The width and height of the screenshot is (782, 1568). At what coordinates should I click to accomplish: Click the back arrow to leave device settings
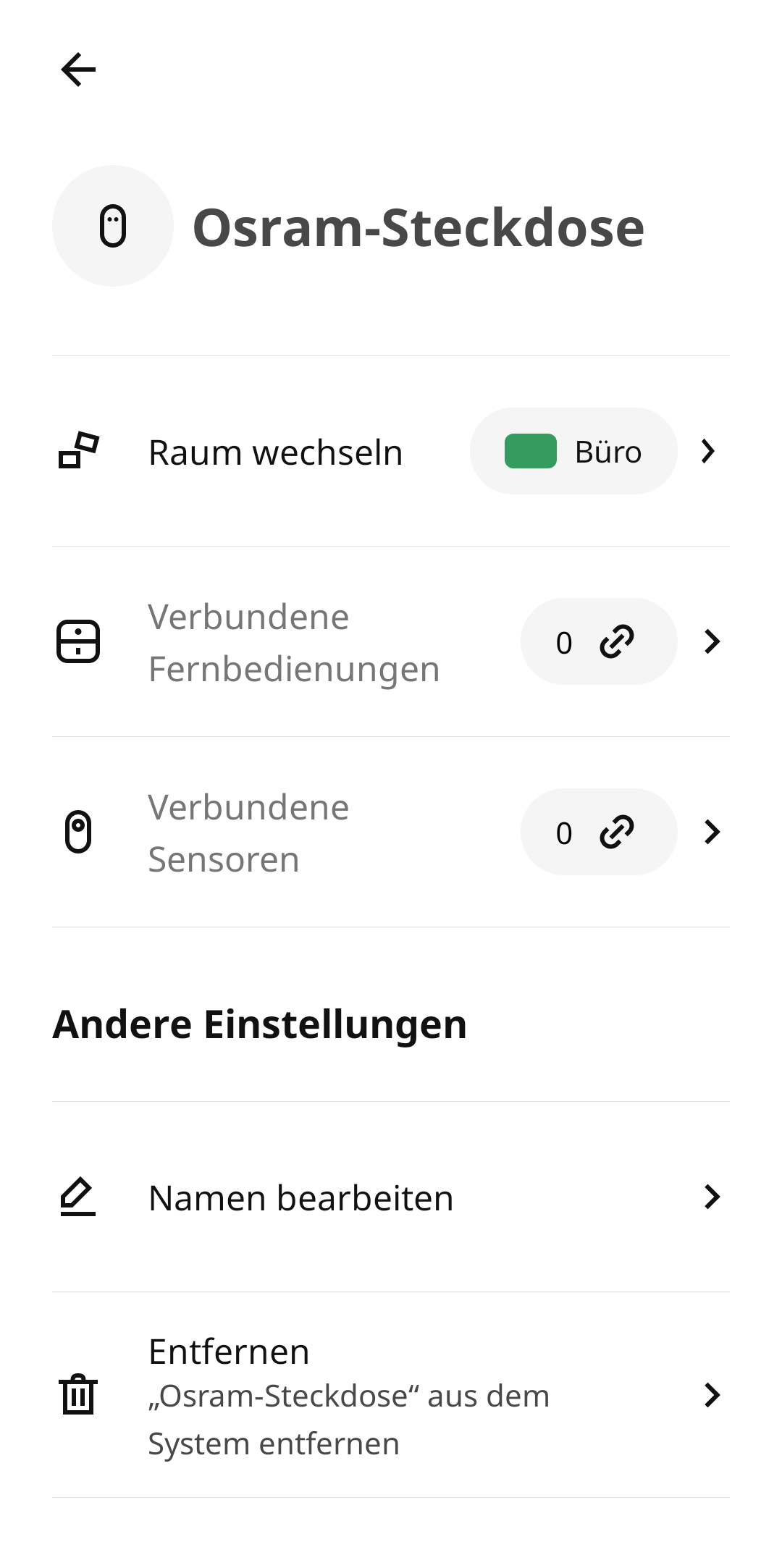pyautogui.click(x=78, y=70)
